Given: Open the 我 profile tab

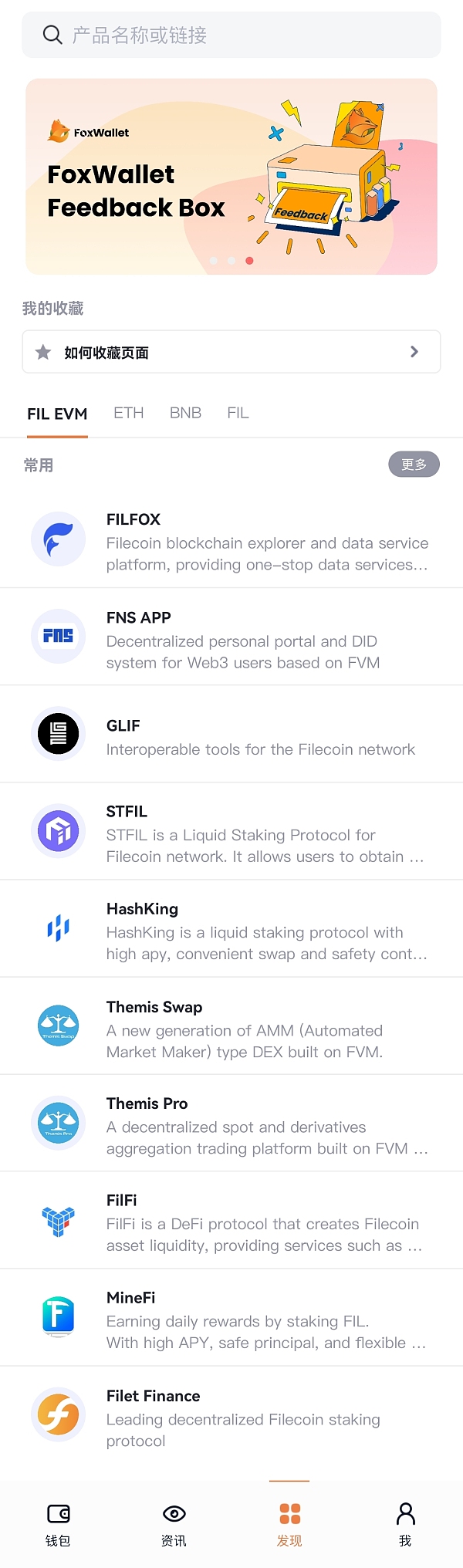Looking at the screenshot, I should (x=405, y=1524).
